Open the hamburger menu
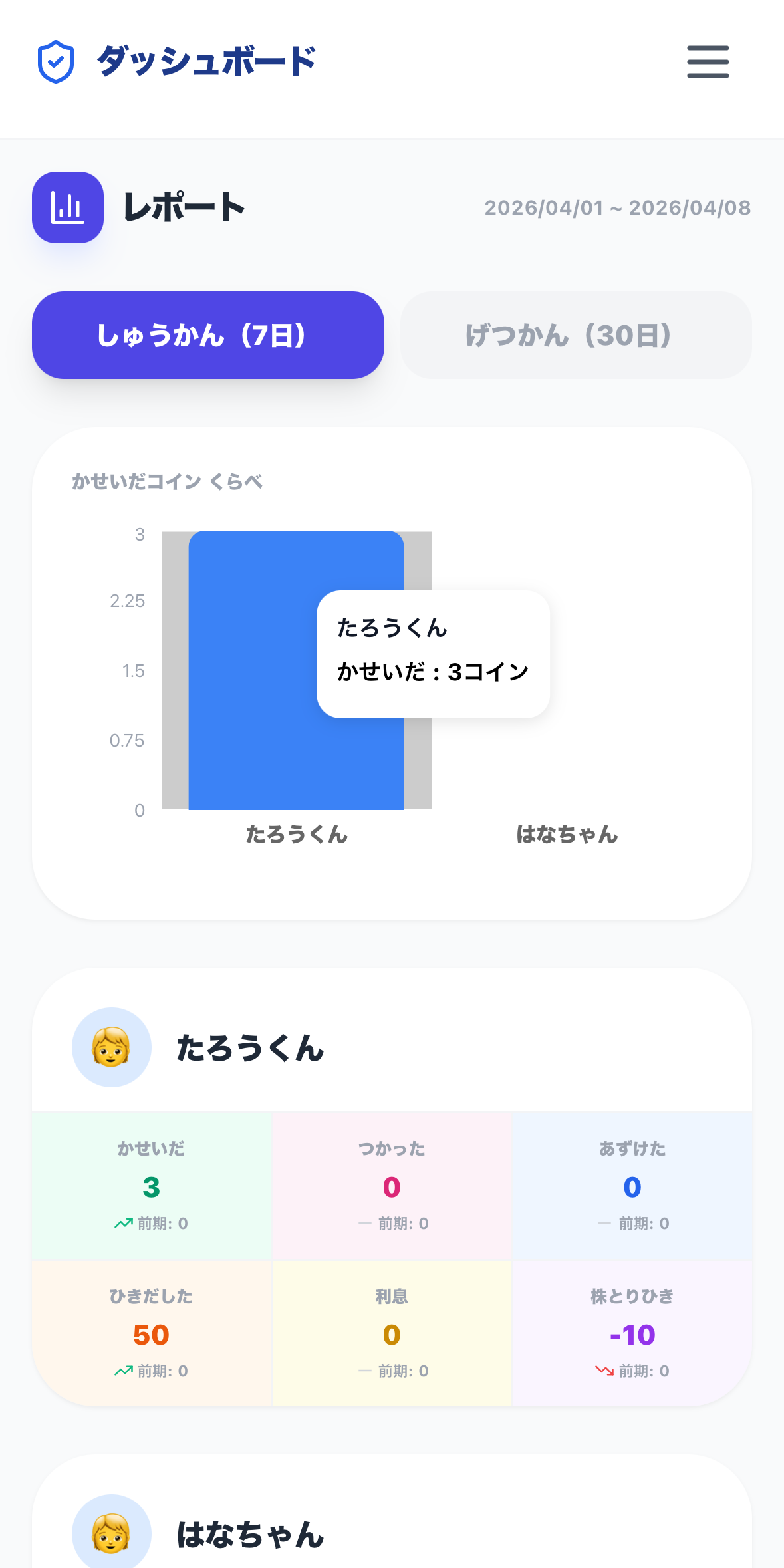The image size is (784, 1568). (708, 62)
